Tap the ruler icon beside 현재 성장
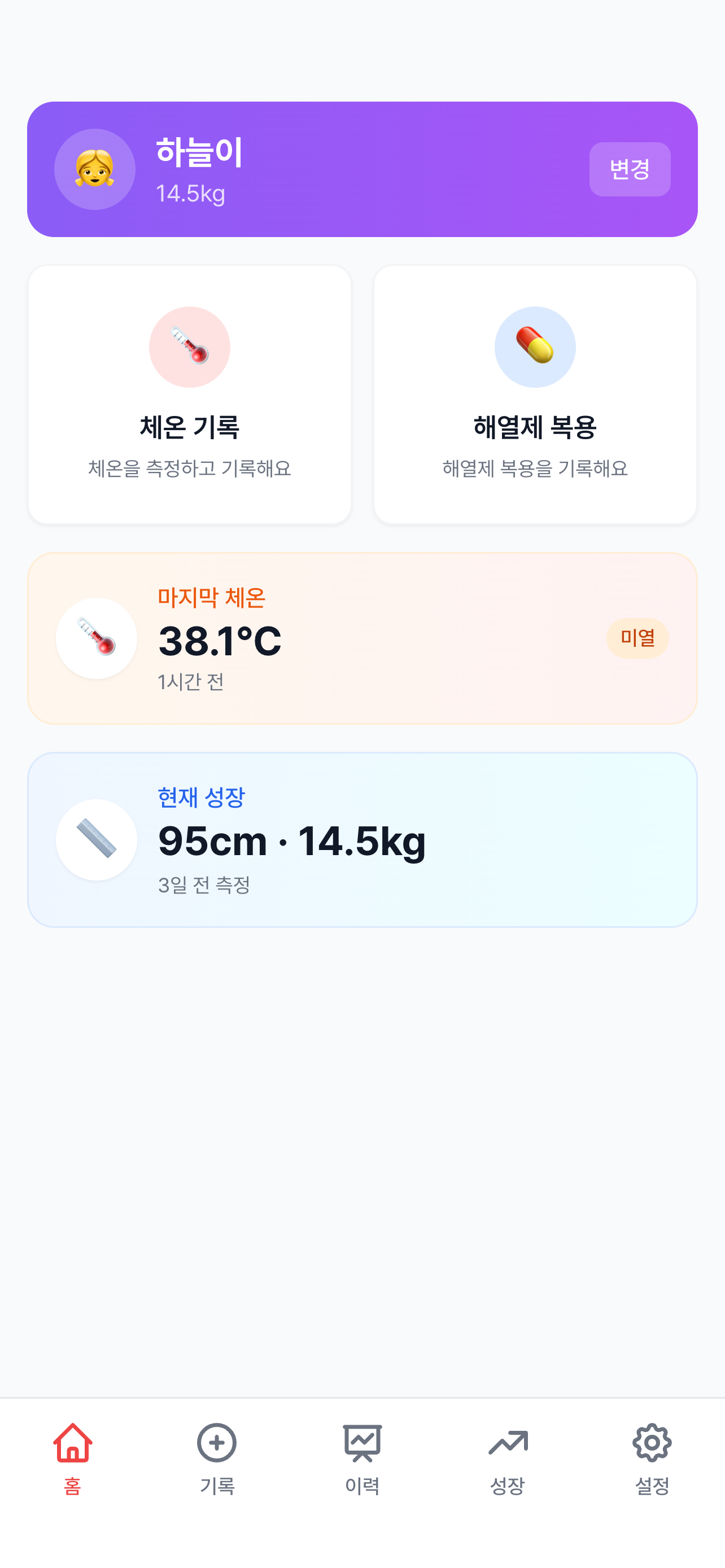The width and height of the screenshot is (725, 1568). click(96, 840)
